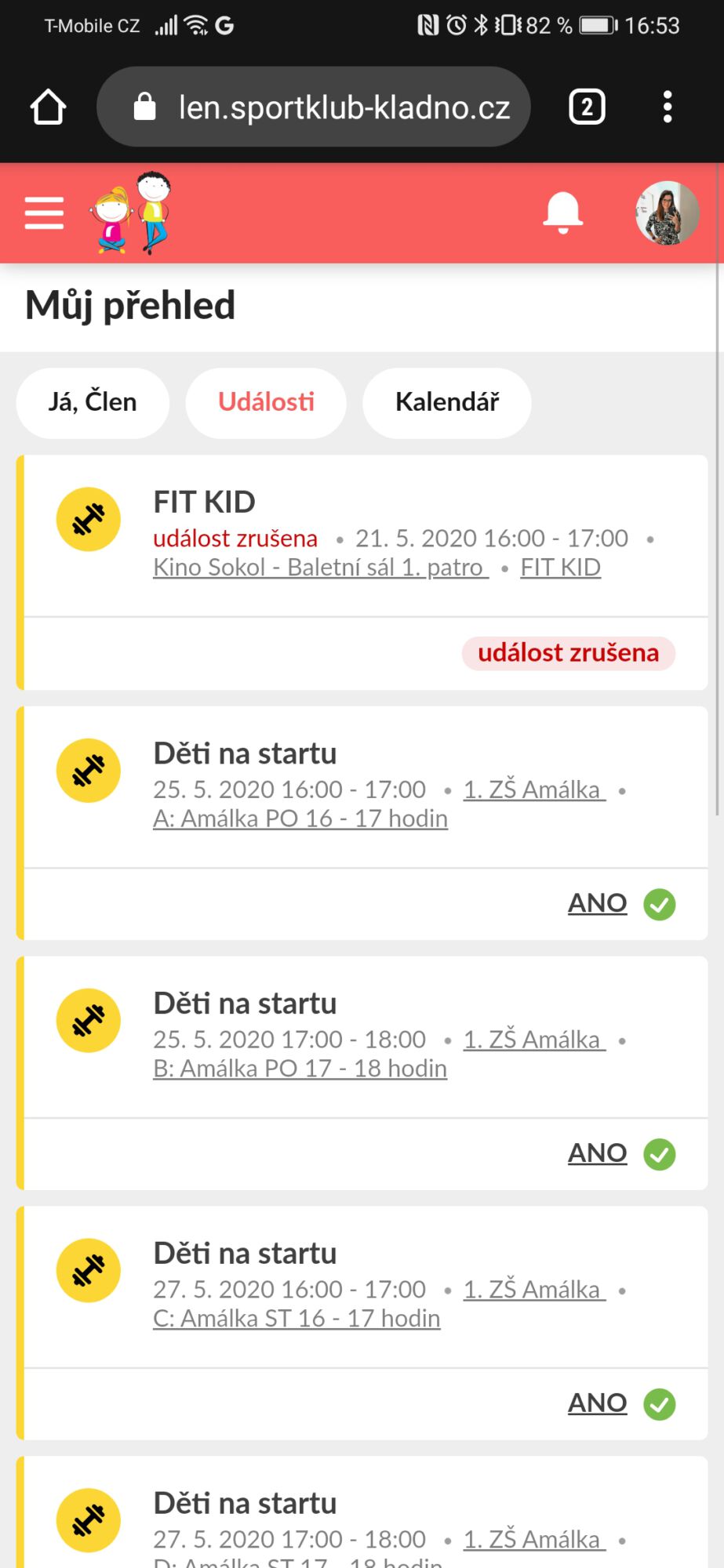Tap ANO for 27. 5. 16:00 event
Viewport: 724px width, 1568px height.
(598, 1403)
